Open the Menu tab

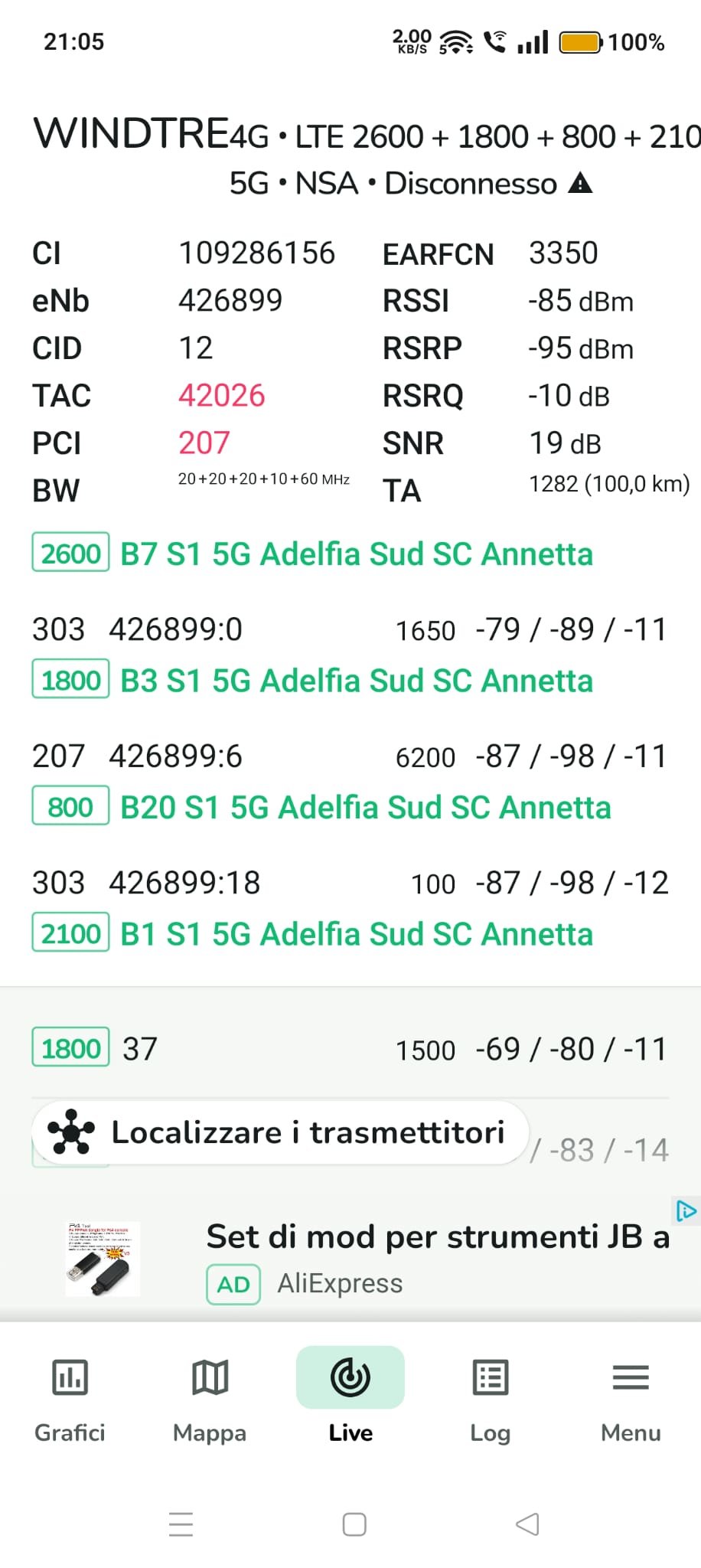[x=631, y=1398]
